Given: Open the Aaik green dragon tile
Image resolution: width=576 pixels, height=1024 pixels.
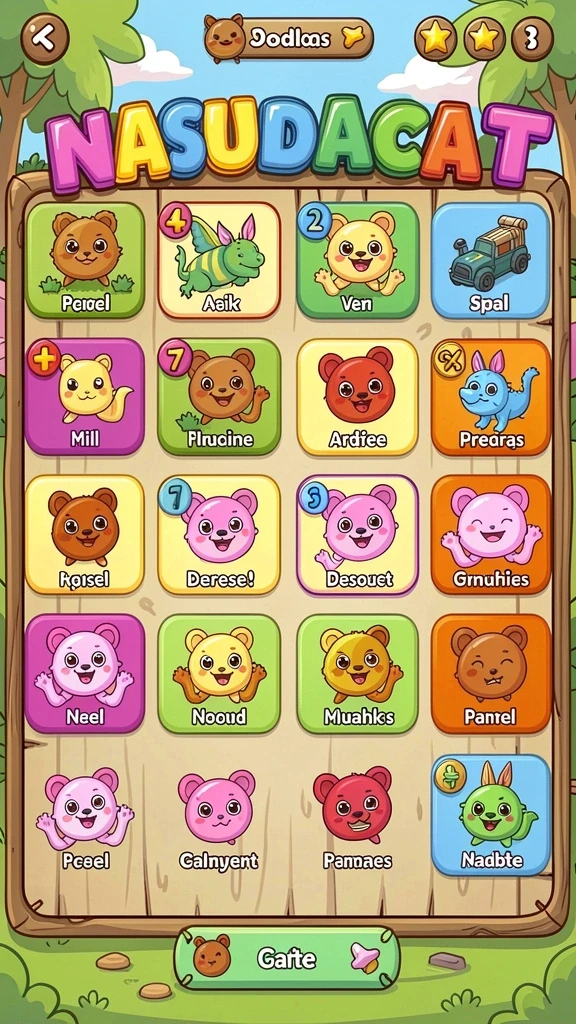Looking at the screenshot, I should click(219, 260).
